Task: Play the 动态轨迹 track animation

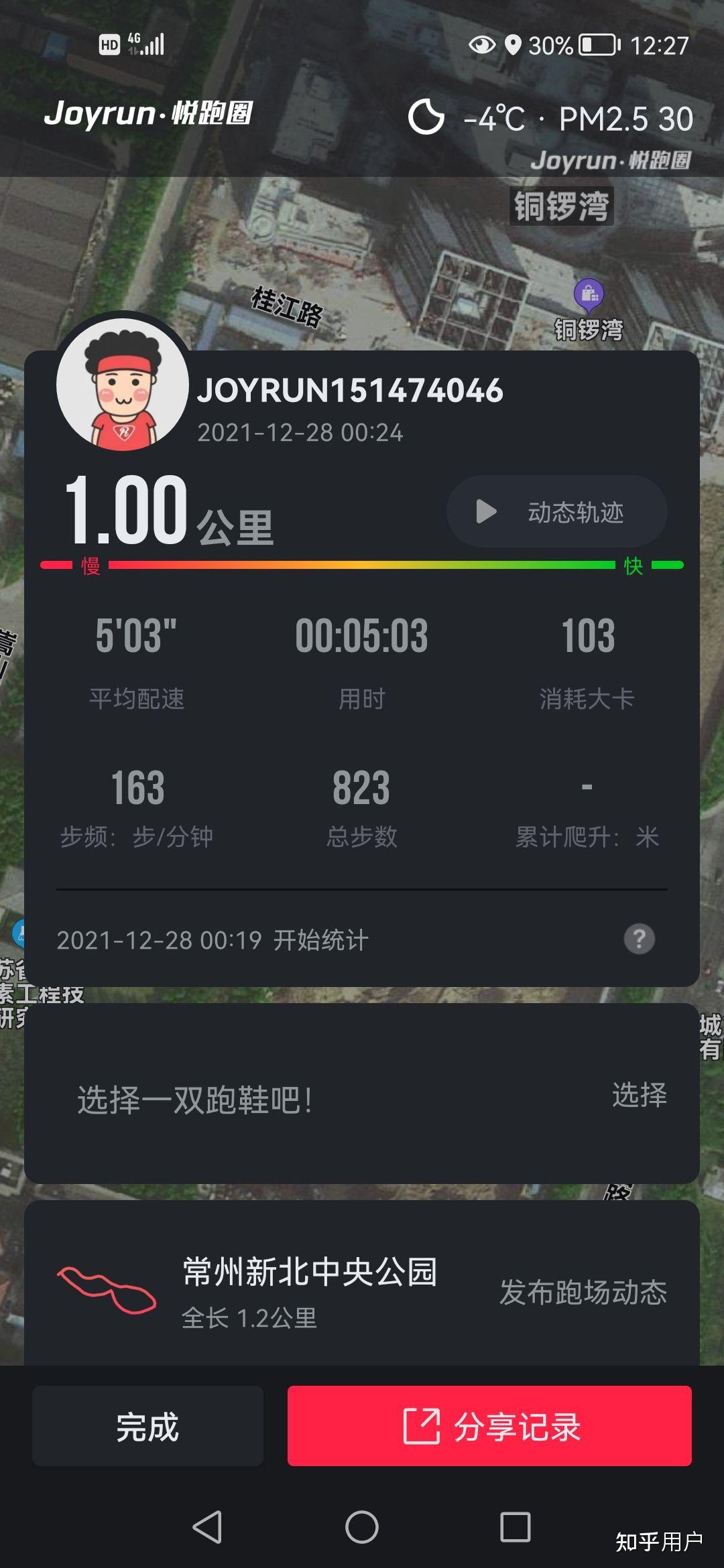Action: [x=555, y=511]
